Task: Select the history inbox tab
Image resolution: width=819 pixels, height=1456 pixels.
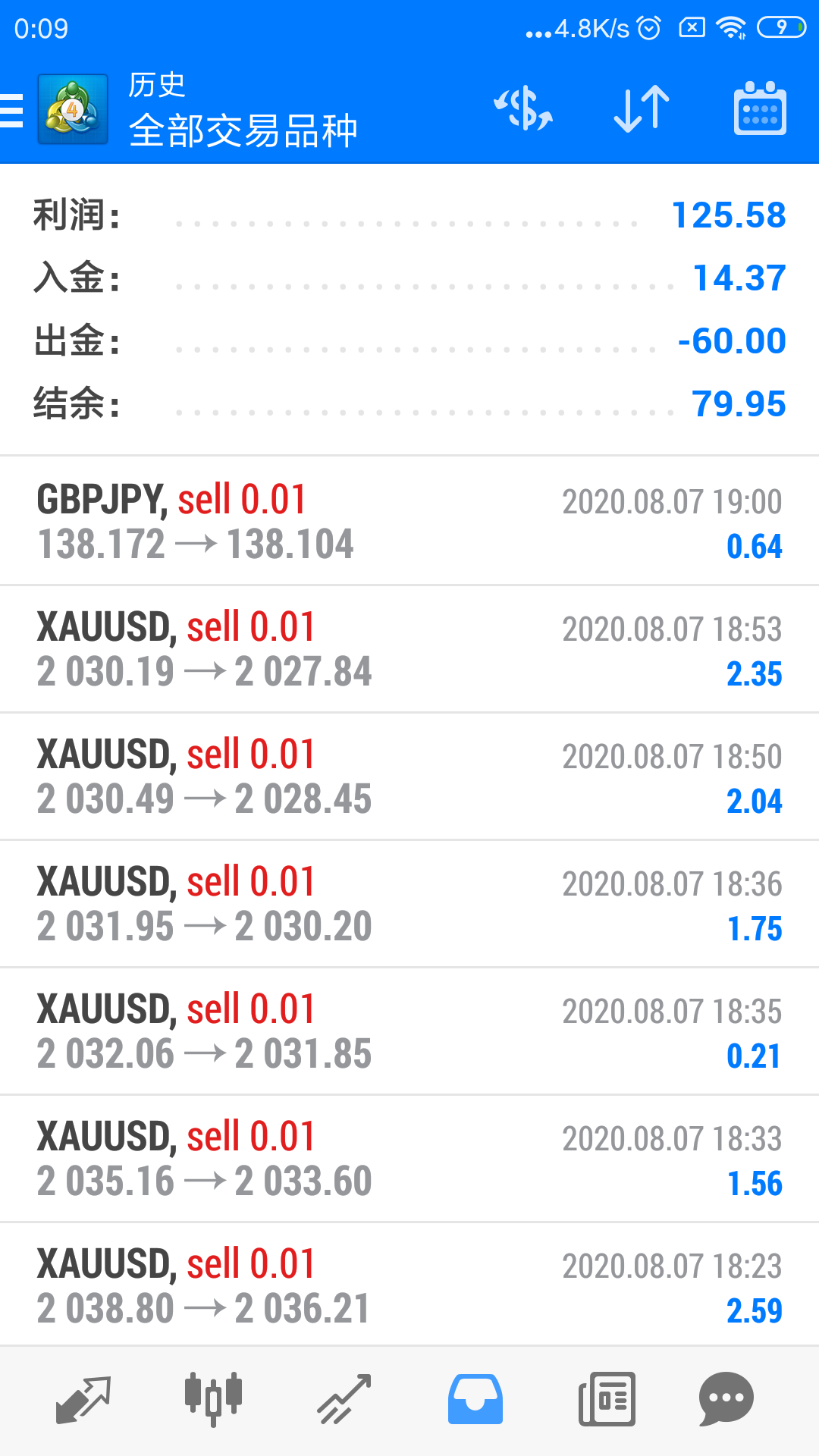Action: pyautogui.click(x=475, y=1400)
